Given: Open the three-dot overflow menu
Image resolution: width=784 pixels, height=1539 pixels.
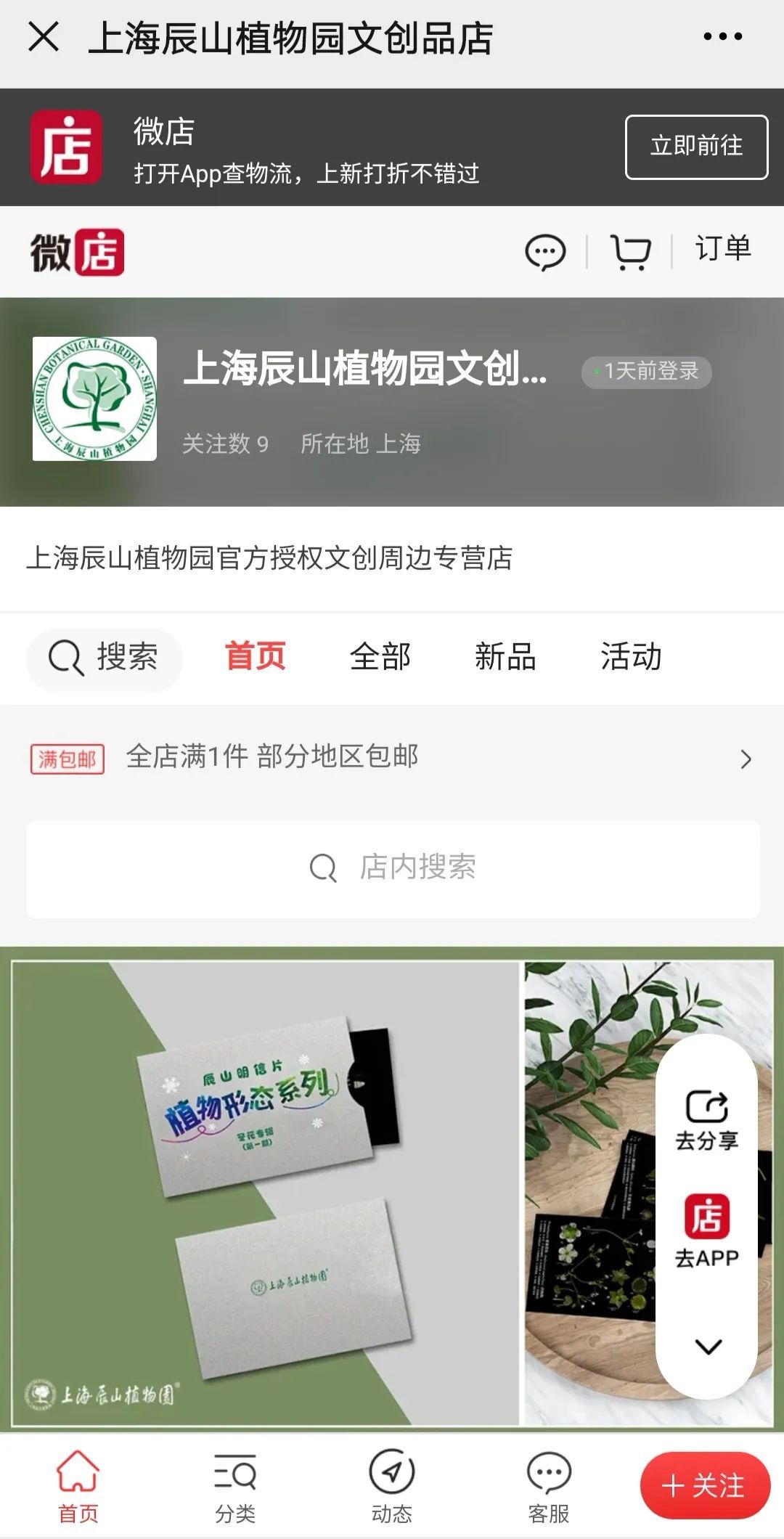Looking at the screenshot, I should tap(722, 36).
